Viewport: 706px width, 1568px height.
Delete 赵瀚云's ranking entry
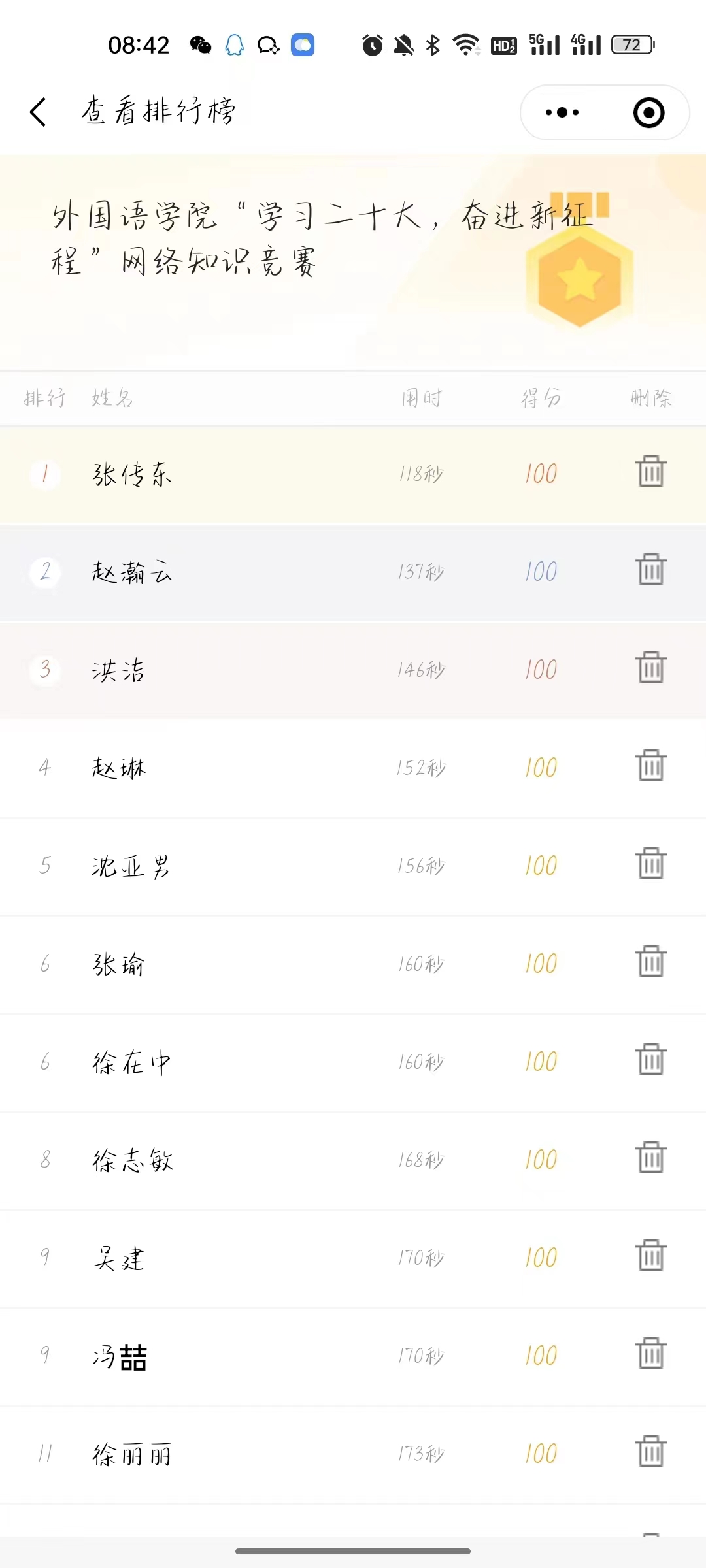[650, 570]
